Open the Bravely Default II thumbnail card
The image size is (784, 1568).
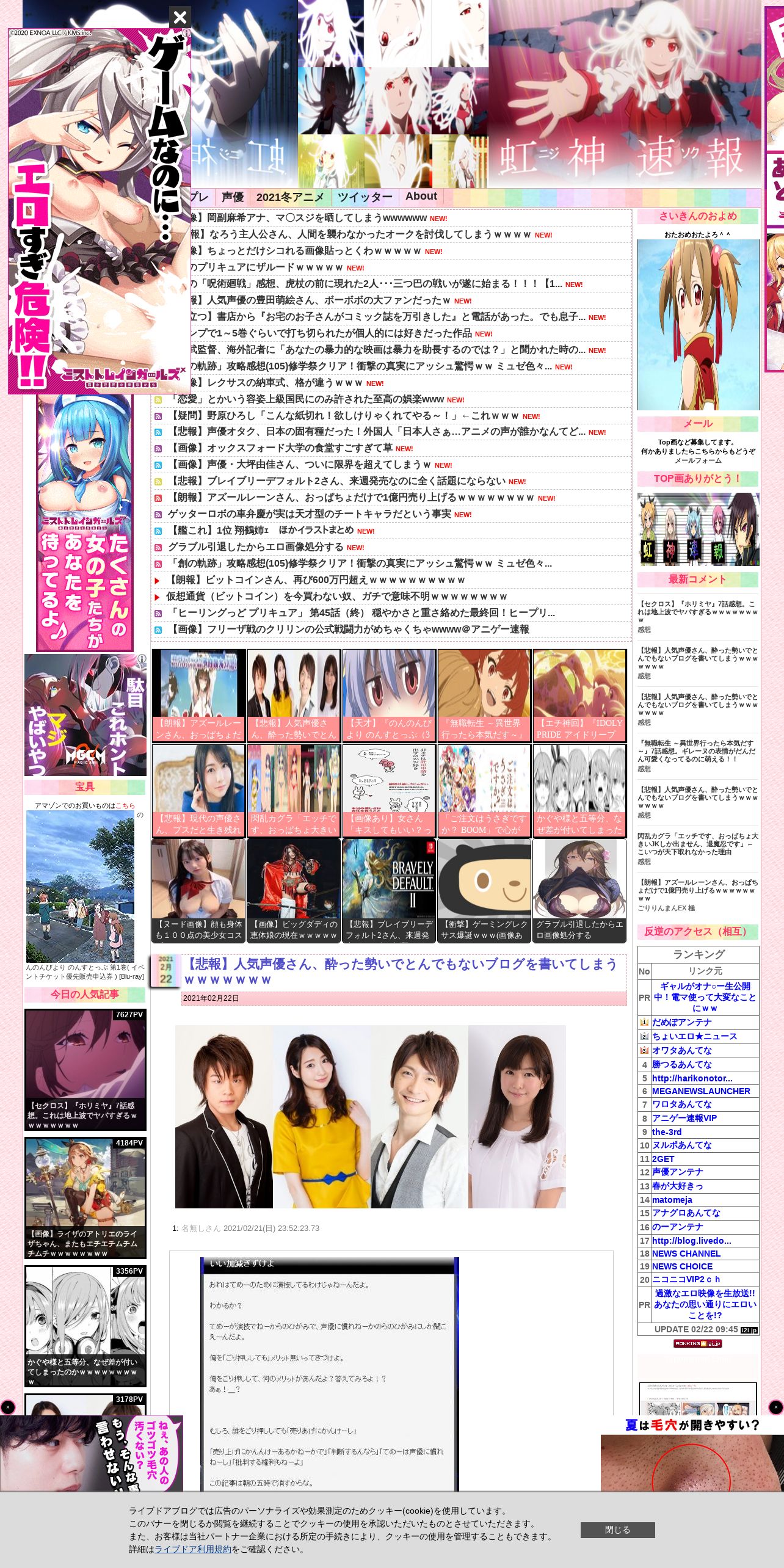(x=389, y=890)
